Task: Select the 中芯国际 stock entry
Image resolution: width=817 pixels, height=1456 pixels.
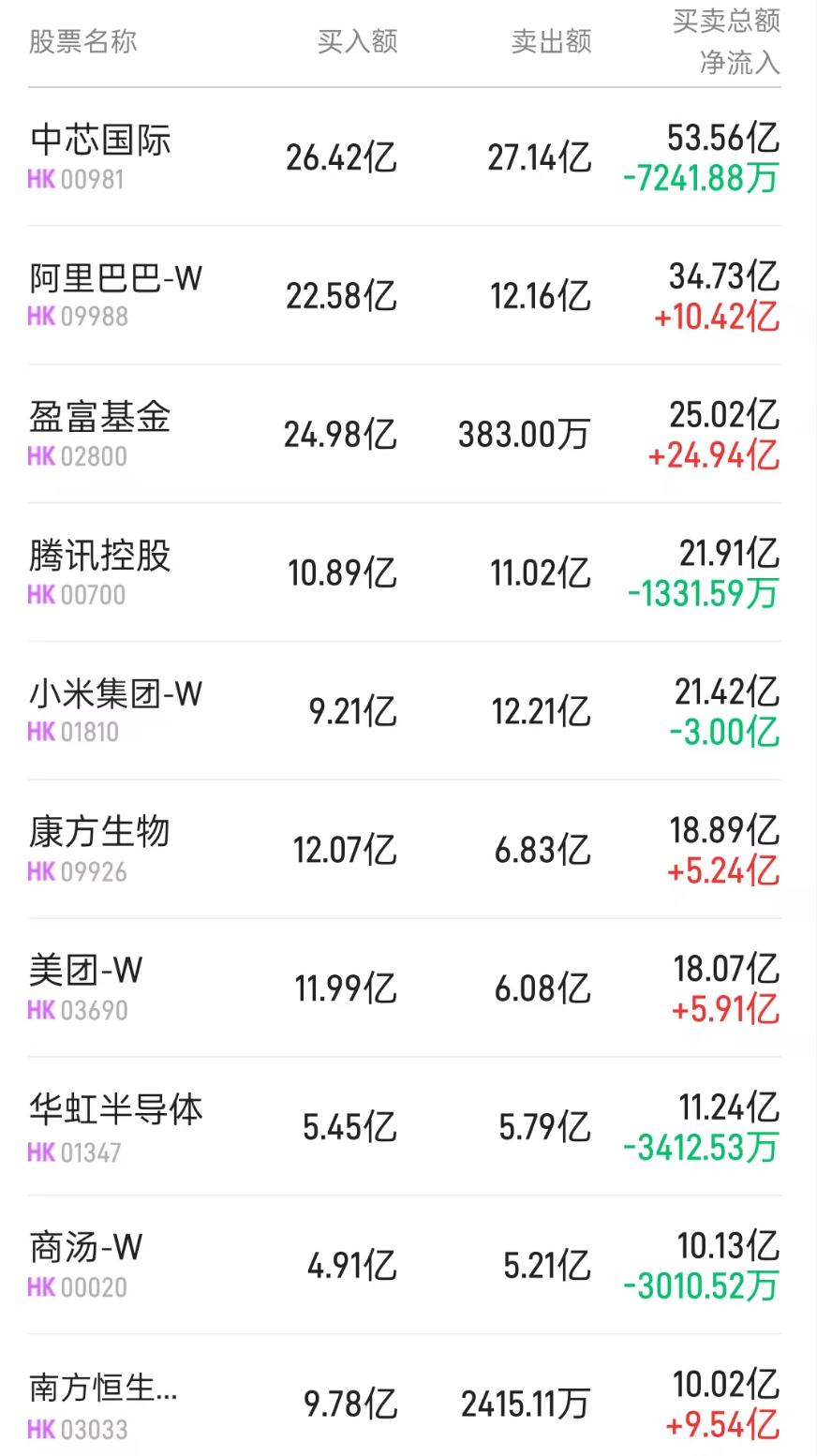Action: click(98, 141)
